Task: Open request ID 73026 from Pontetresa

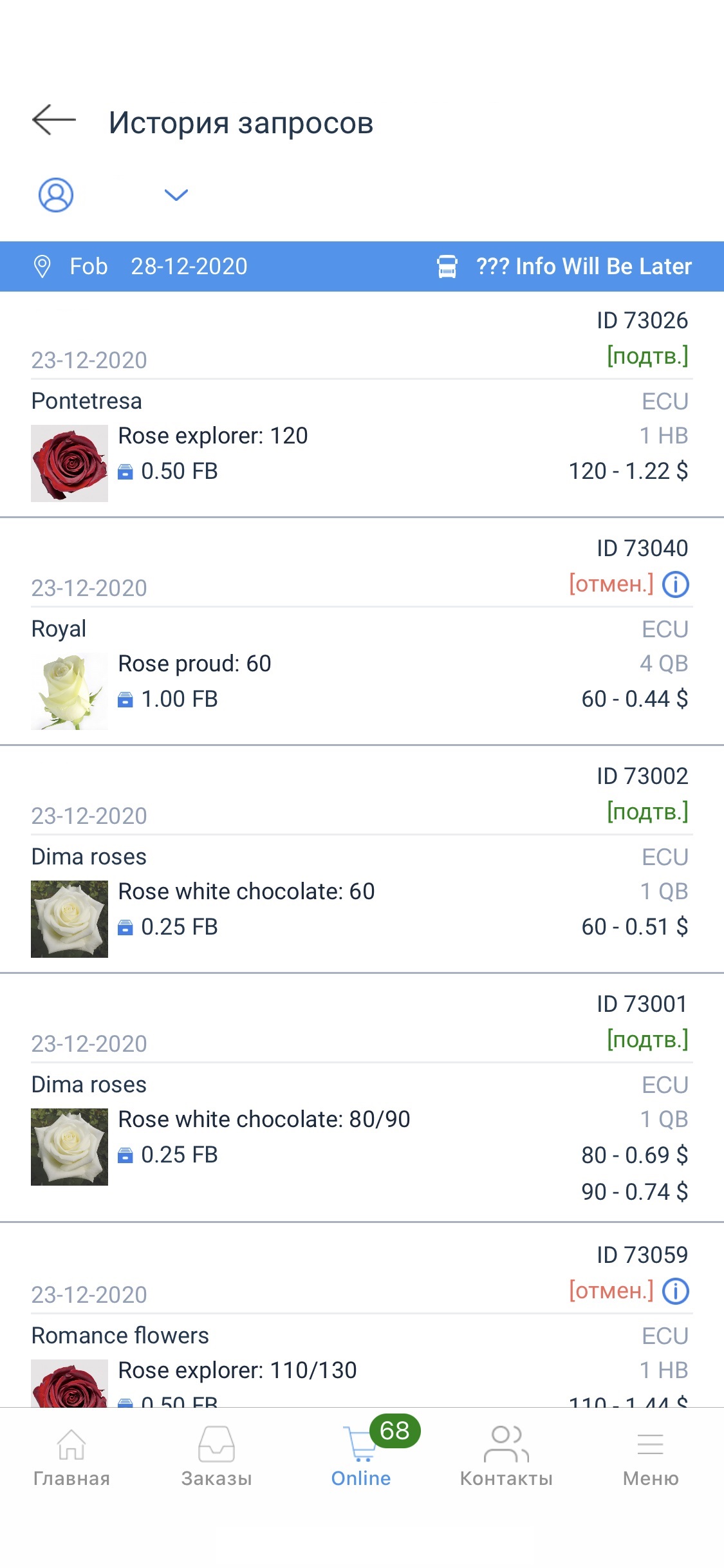Action: [362, 405]
